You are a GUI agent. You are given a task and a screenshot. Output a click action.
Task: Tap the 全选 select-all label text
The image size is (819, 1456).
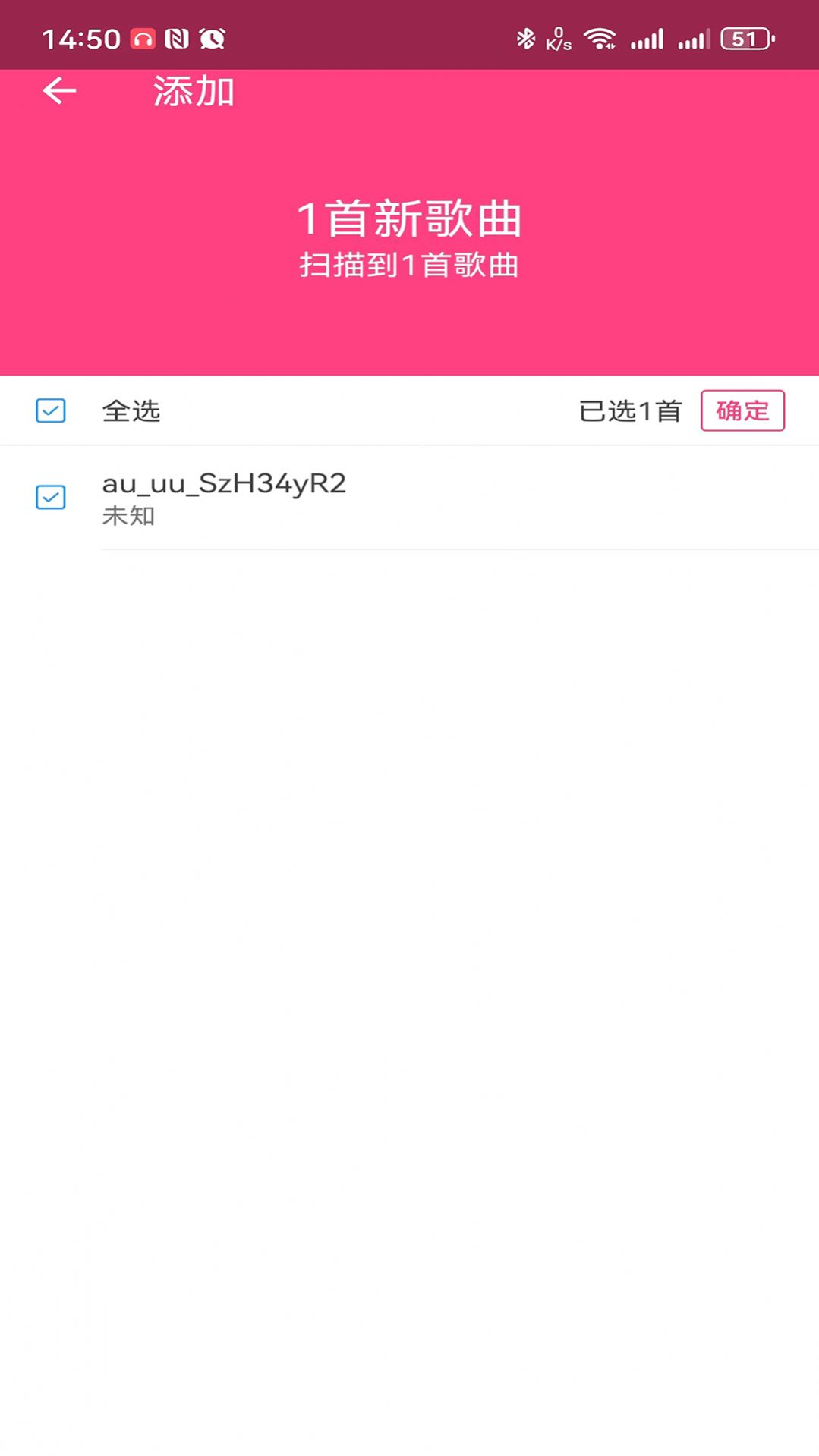131,410
